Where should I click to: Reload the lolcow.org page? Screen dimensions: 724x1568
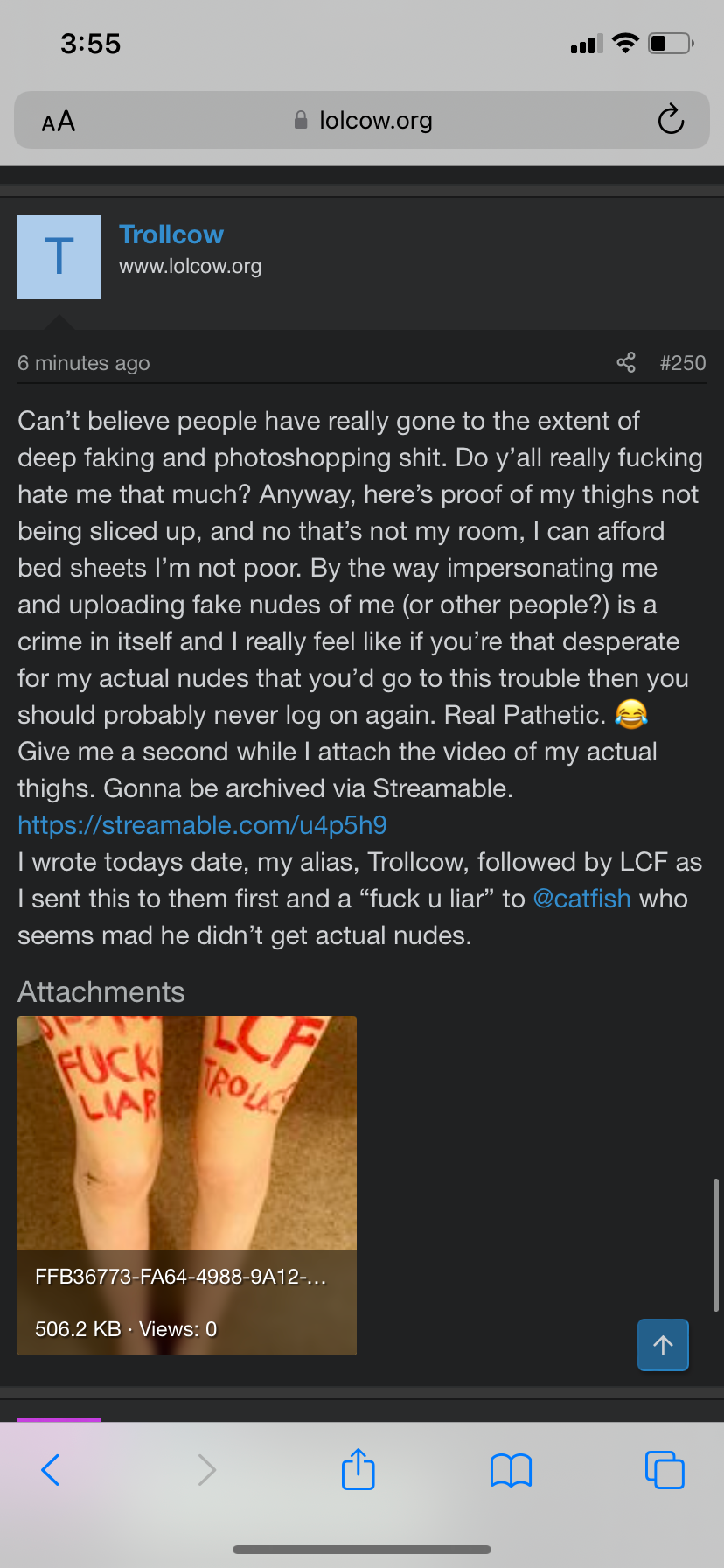point(671,120)
